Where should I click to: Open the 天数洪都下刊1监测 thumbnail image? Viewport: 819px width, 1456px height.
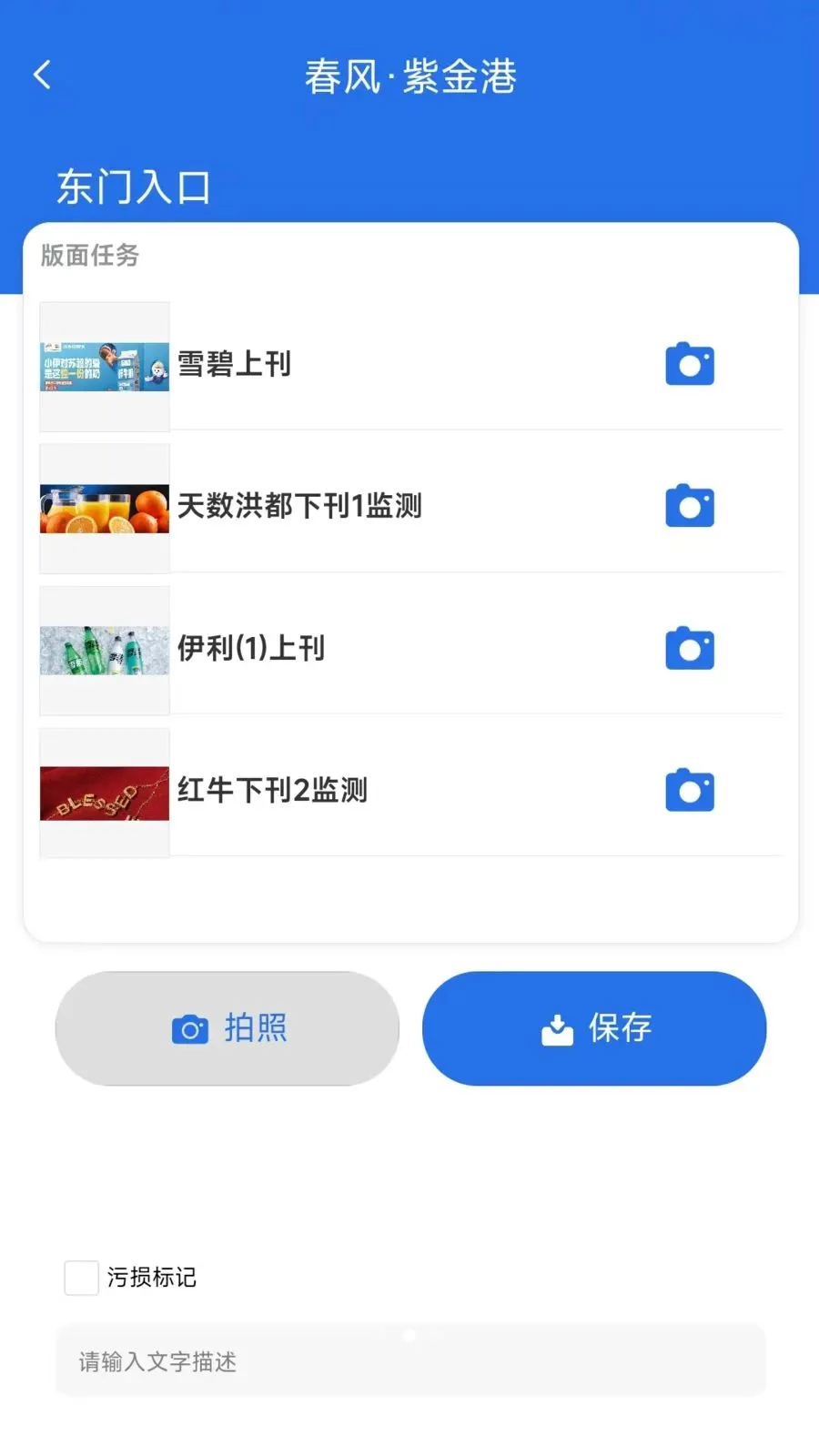click(x=105, y=509)
